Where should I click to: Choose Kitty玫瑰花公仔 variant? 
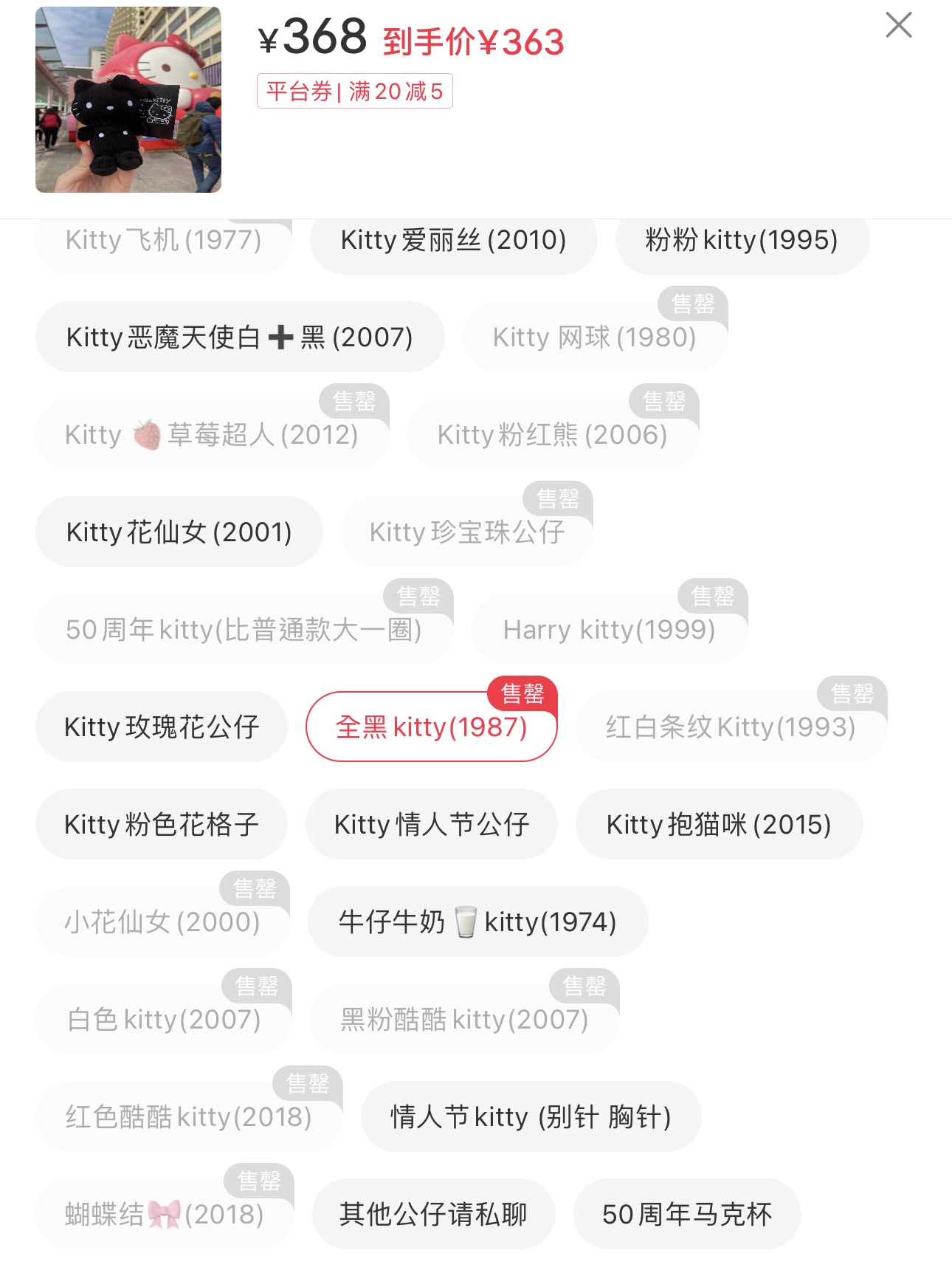pos(162,727)
